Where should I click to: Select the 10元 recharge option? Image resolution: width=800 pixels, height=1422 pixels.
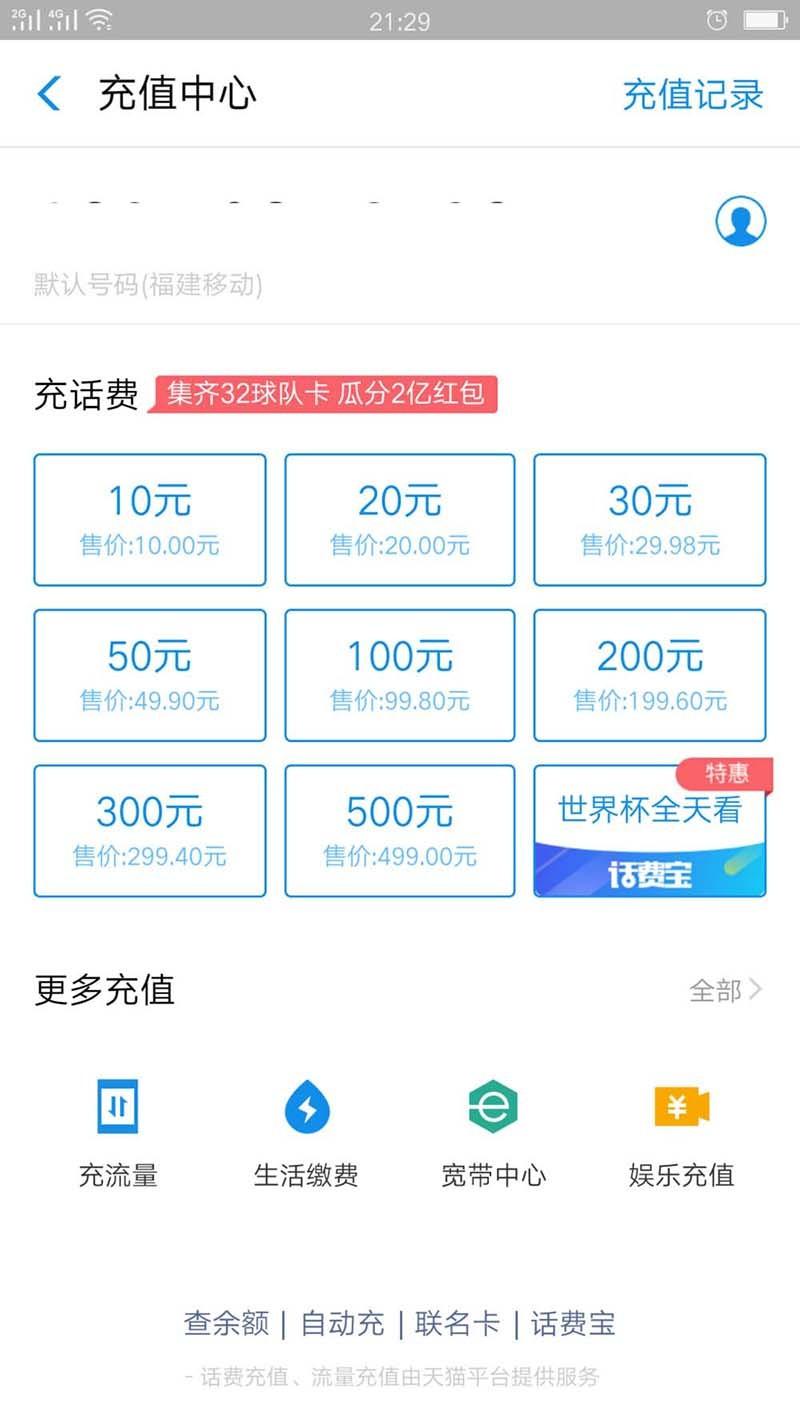149,518
